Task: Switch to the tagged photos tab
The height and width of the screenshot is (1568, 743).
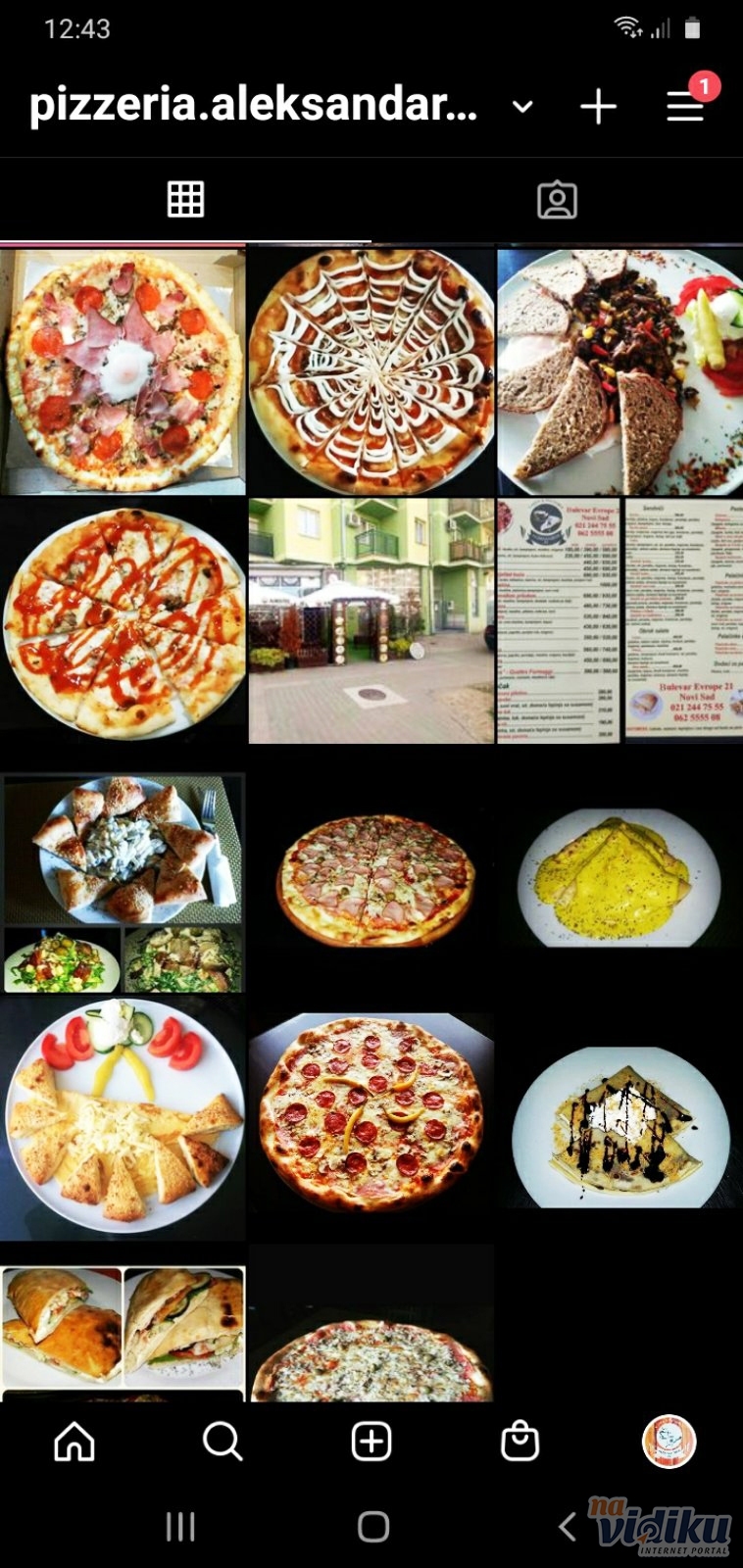Action: click(x=557, y=200)
